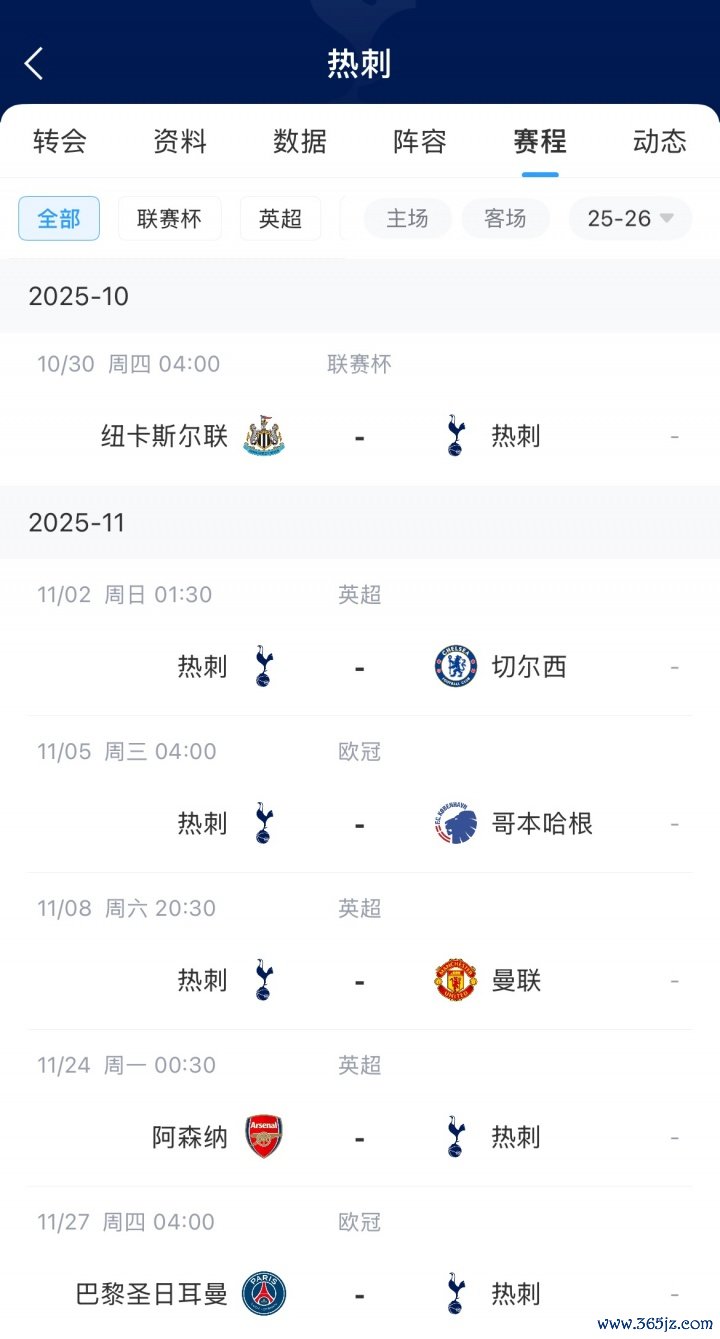Select the 全部 filter chip

tap(59, 219)
